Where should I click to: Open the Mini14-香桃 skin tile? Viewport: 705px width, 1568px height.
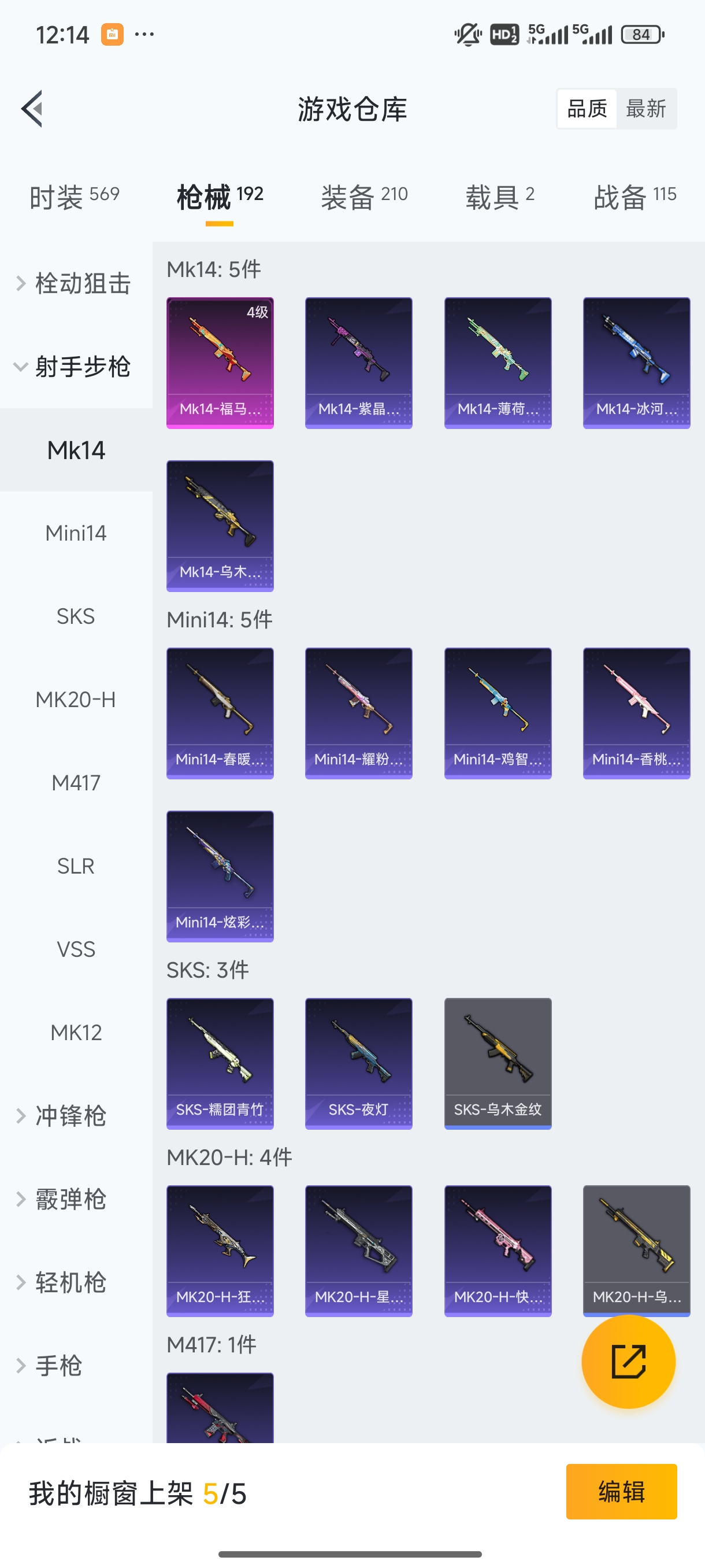[636, 713]
